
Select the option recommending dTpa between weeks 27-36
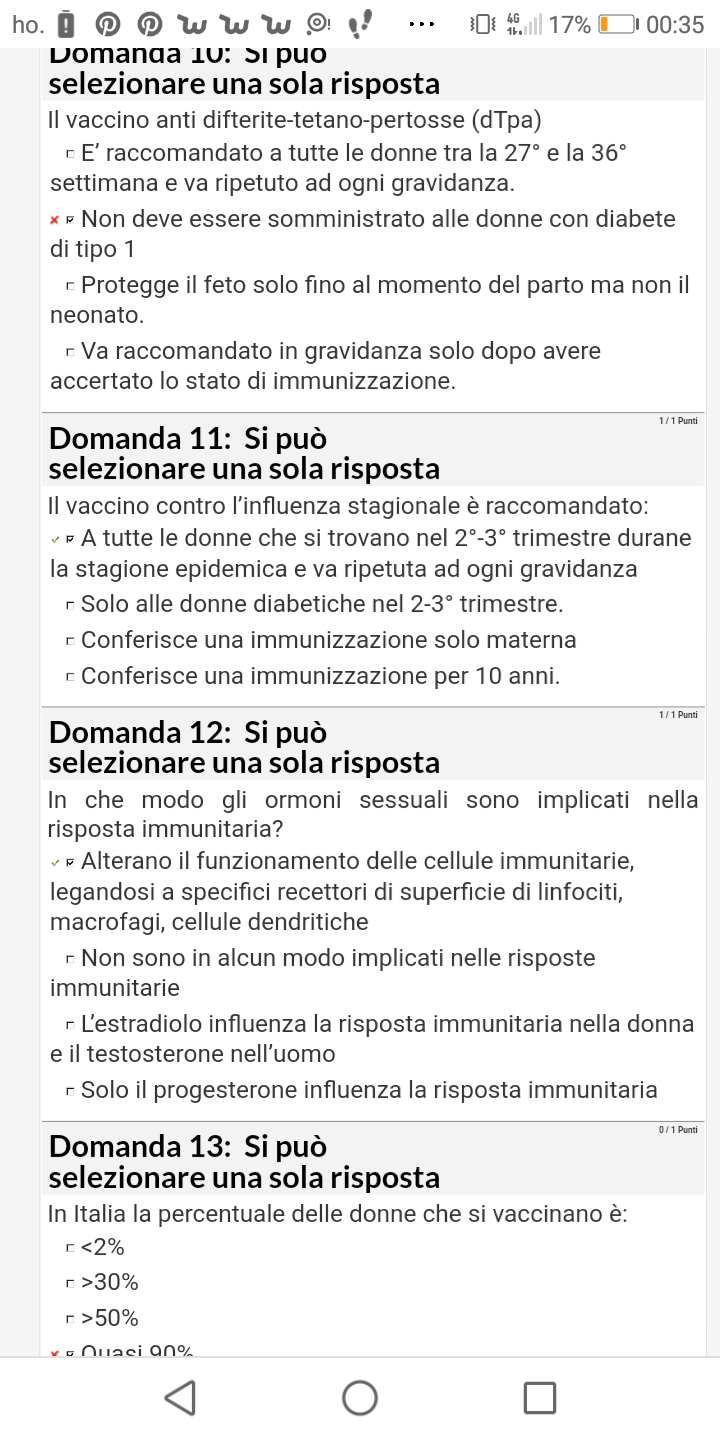(70, 155)
